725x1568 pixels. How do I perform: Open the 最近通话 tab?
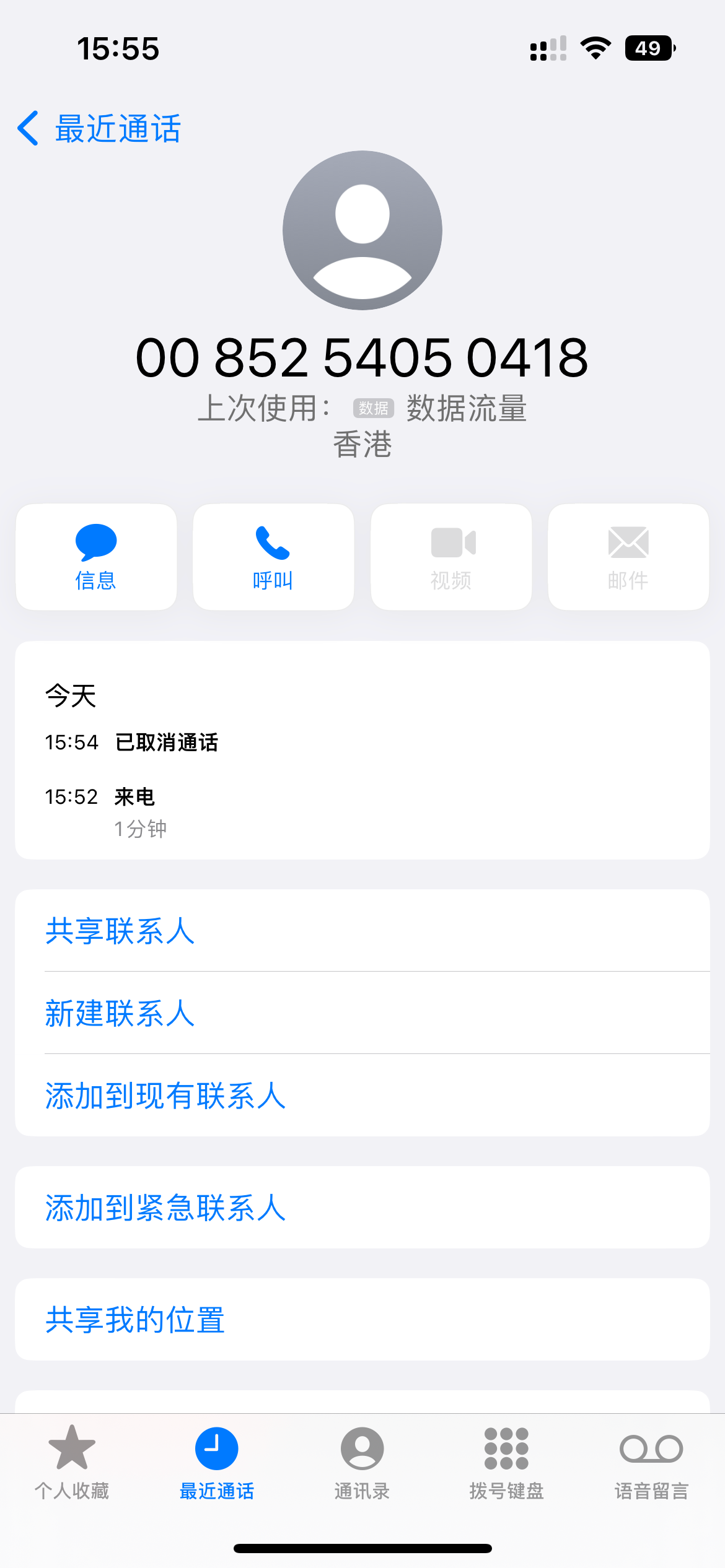click(217, 1463)
